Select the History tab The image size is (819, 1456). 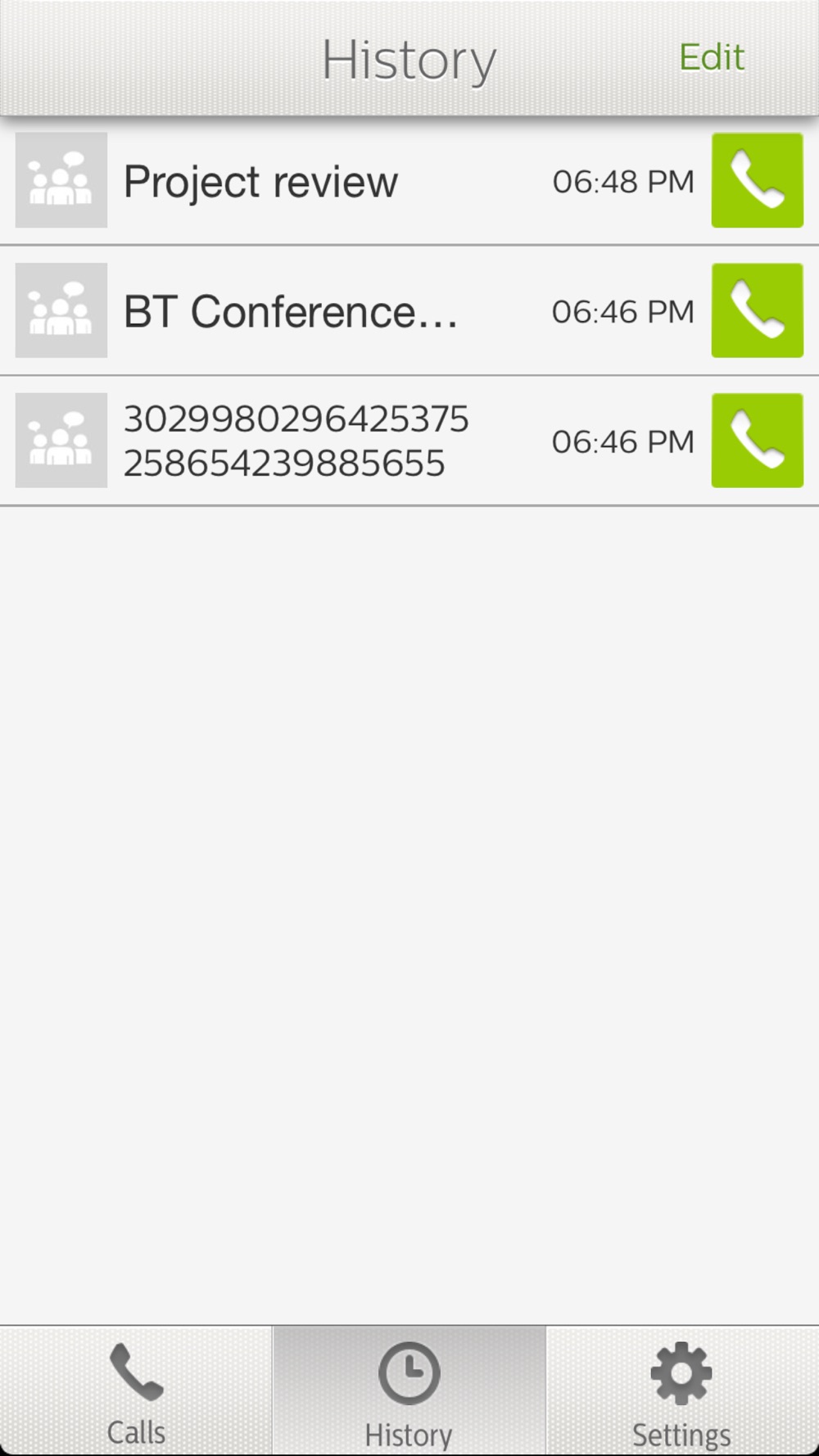pos(409,1391)
